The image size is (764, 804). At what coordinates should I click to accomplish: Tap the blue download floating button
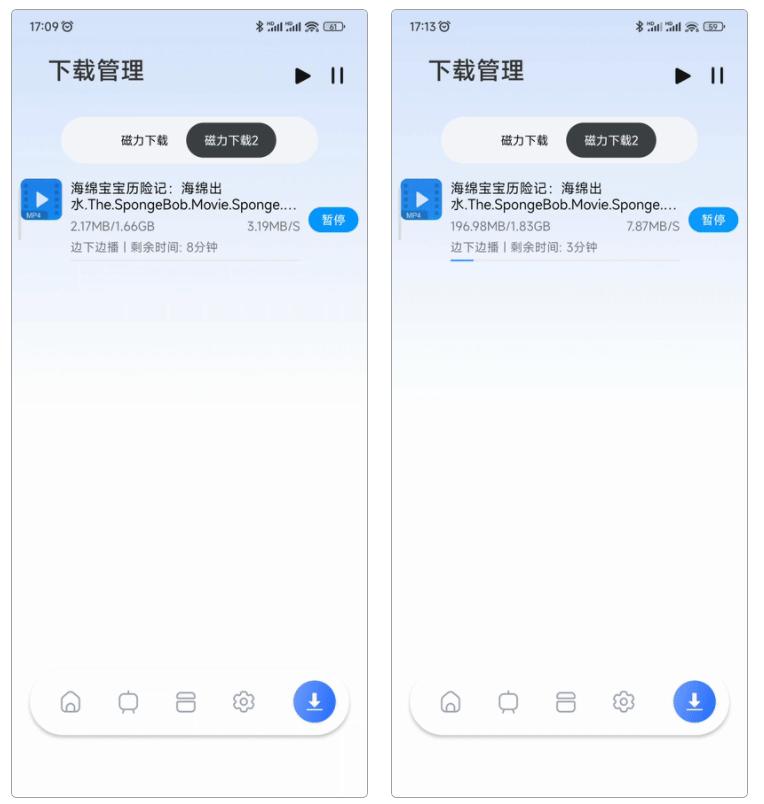click(x=314, y=702)
